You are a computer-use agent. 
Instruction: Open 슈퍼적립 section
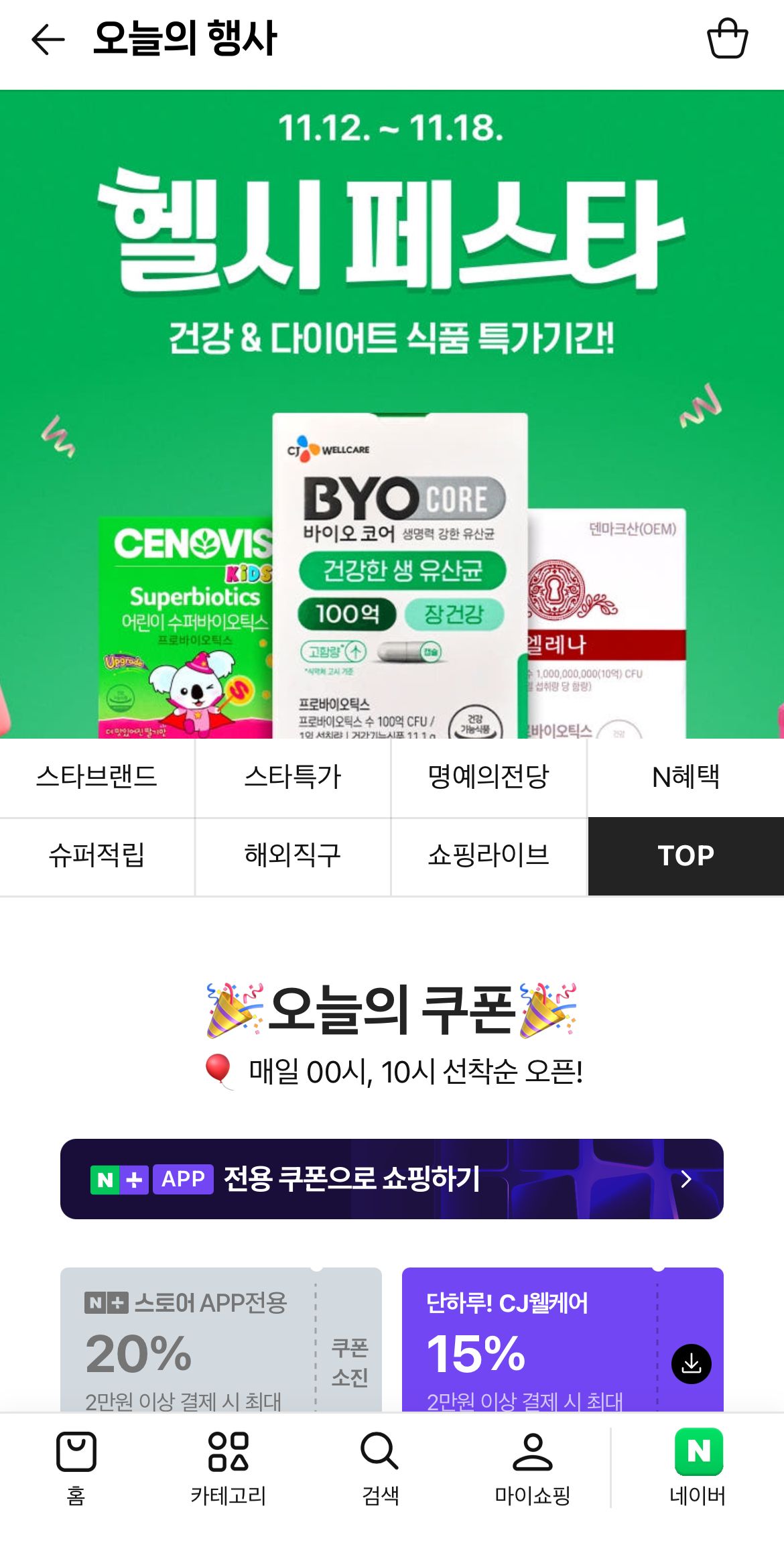97,856
